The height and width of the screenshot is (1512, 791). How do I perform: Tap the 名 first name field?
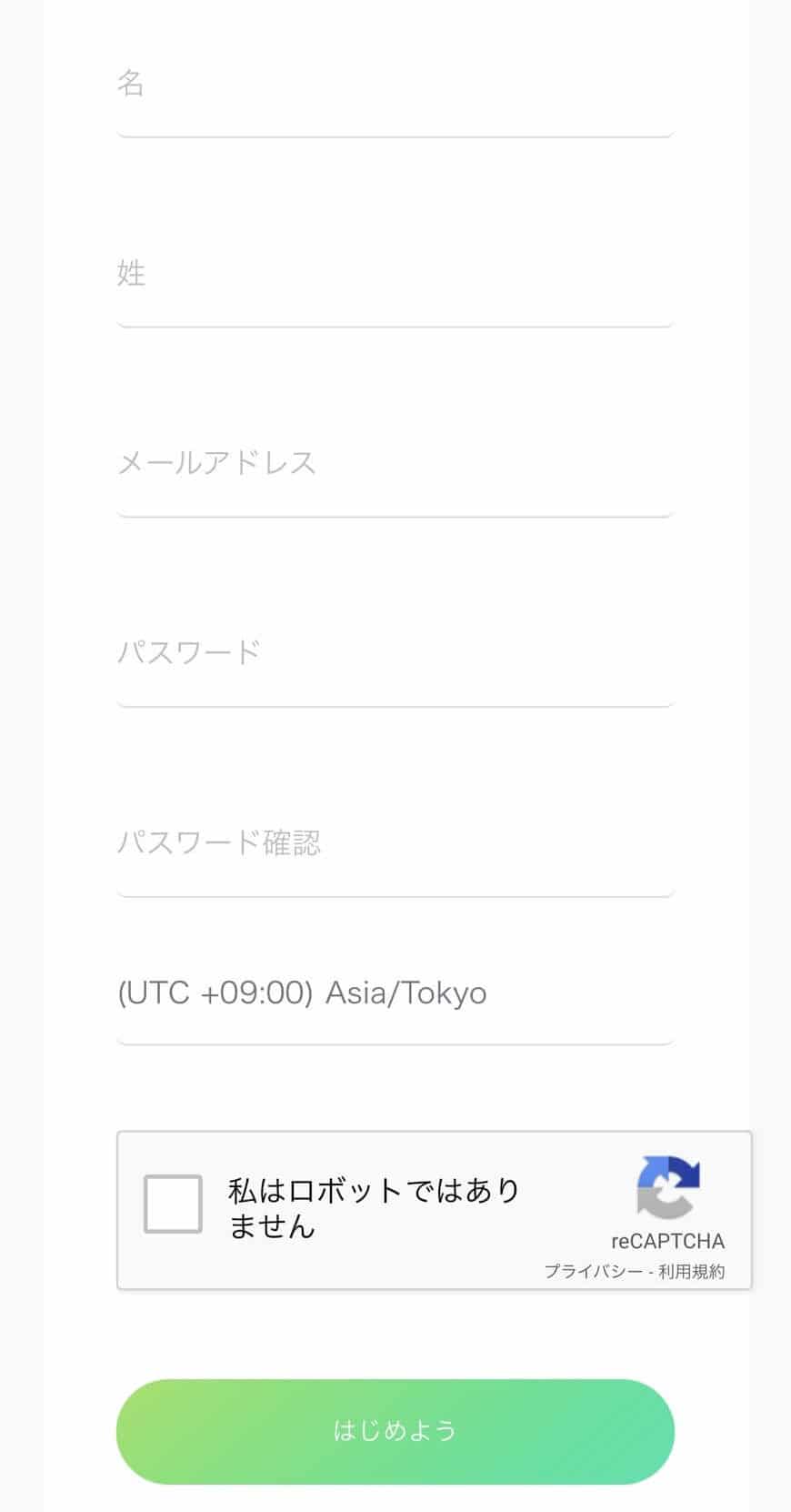coord(395,86)
